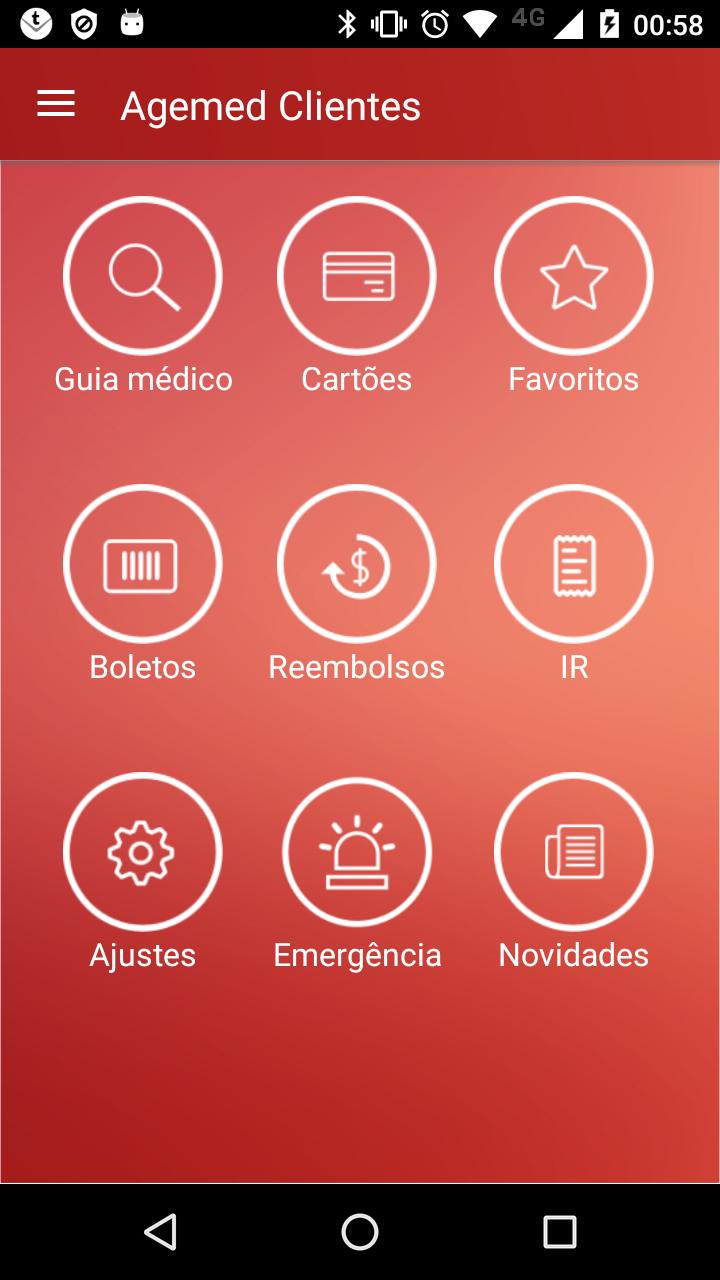This screenshot has width=720, height=1280.
Task: Select the Agemed Clientes title
Action: [x=270, y=104]
